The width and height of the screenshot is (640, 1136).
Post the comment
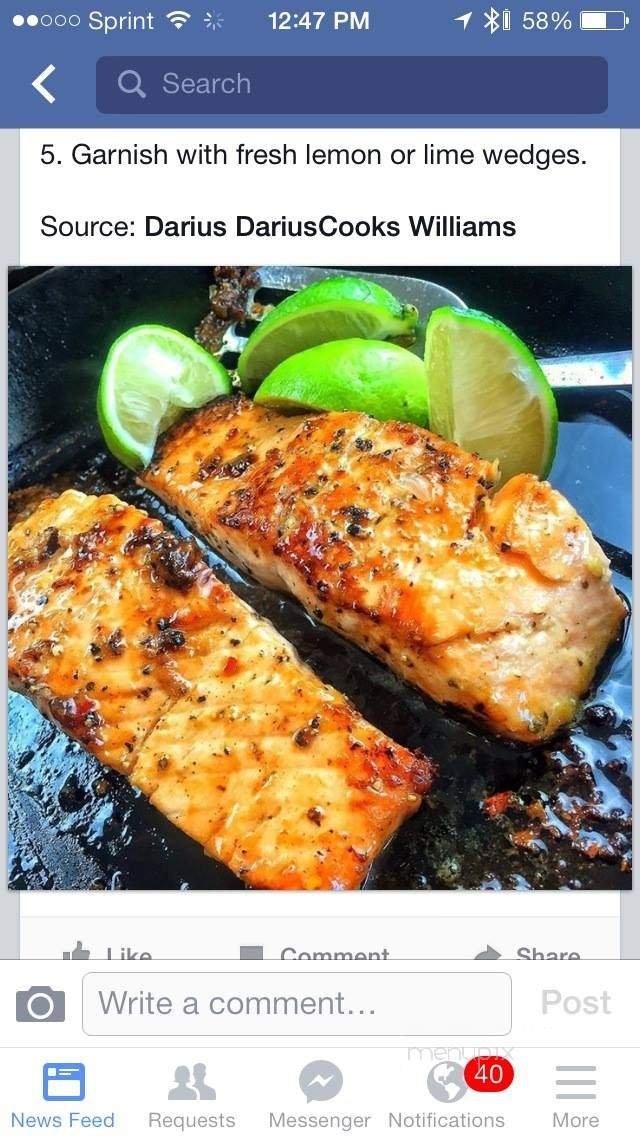coord(575,1003)
